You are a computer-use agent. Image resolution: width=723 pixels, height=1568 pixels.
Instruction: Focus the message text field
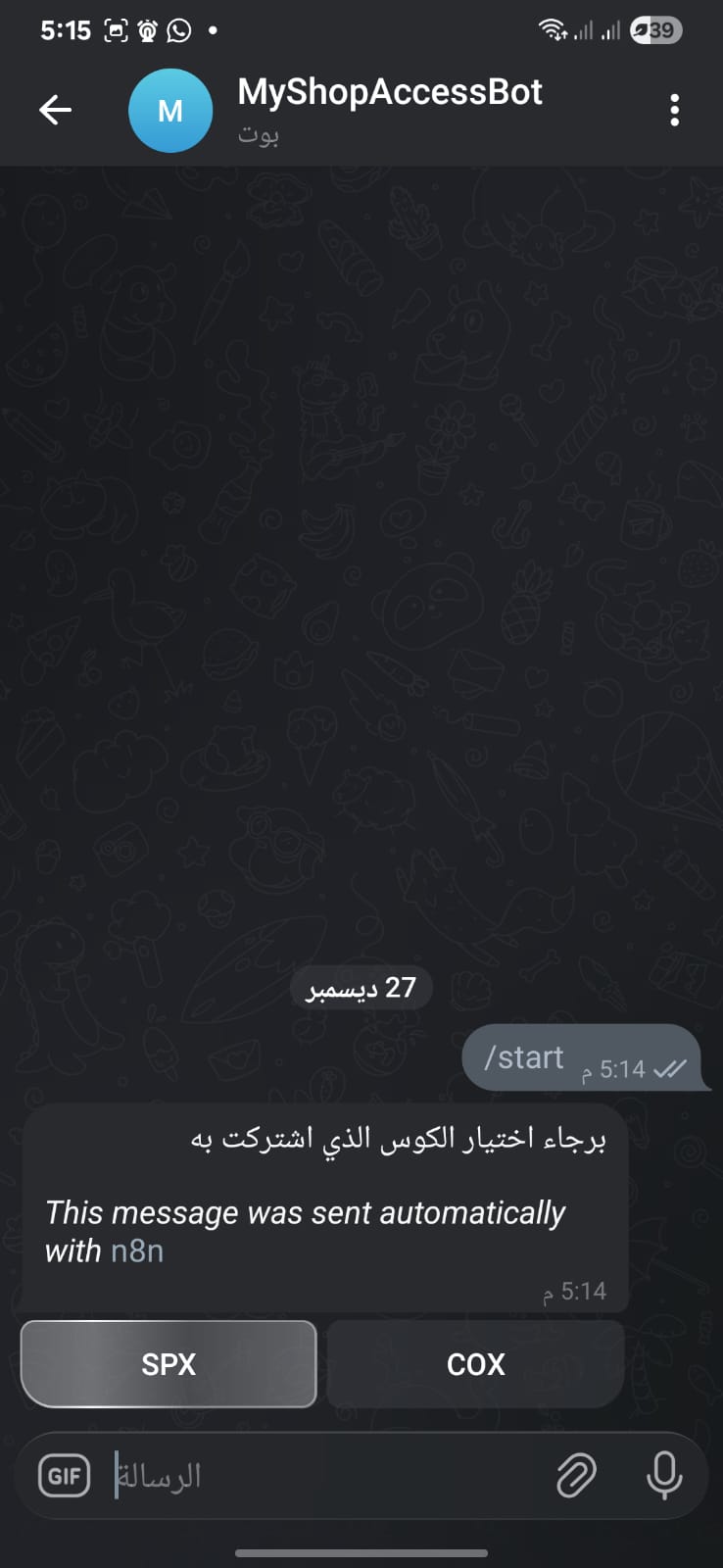click(323, 1476)
